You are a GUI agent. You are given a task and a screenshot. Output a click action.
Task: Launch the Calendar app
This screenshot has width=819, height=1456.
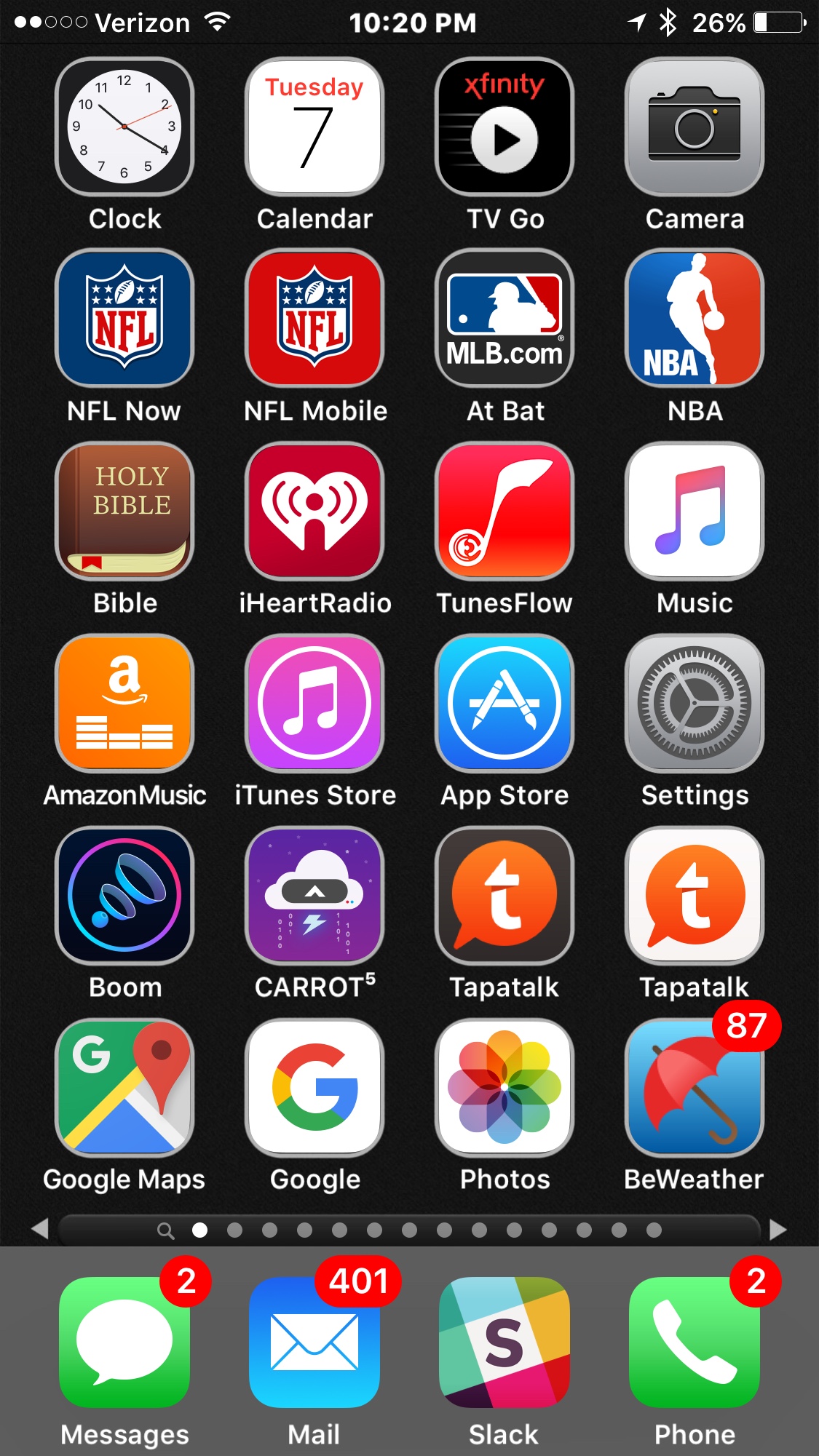314,127
